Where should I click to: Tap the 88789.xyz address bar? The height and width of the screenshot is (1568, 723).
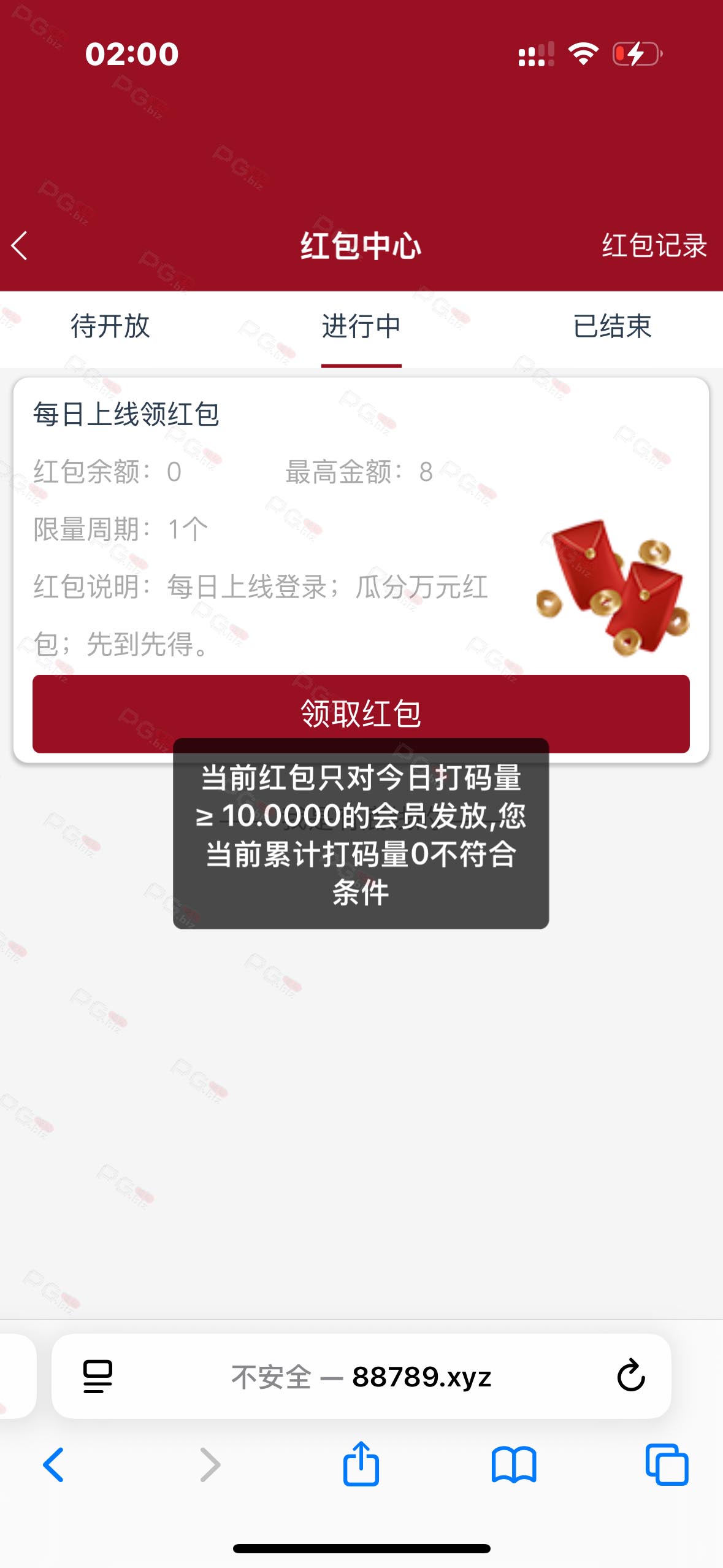pyautogui.click(x=361, y=1377)
